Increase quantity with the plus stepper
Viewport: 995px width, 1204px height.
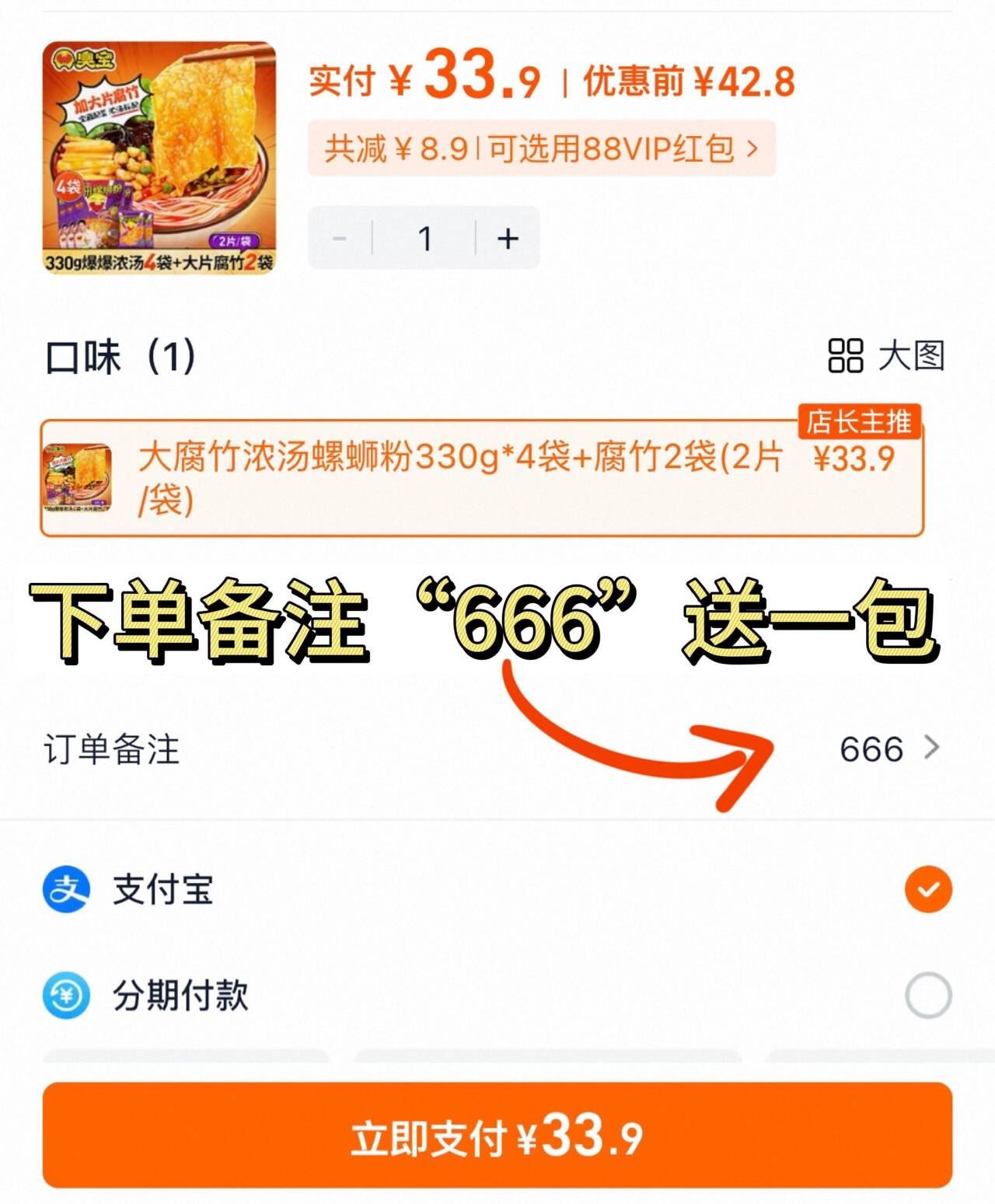point(506,239)
